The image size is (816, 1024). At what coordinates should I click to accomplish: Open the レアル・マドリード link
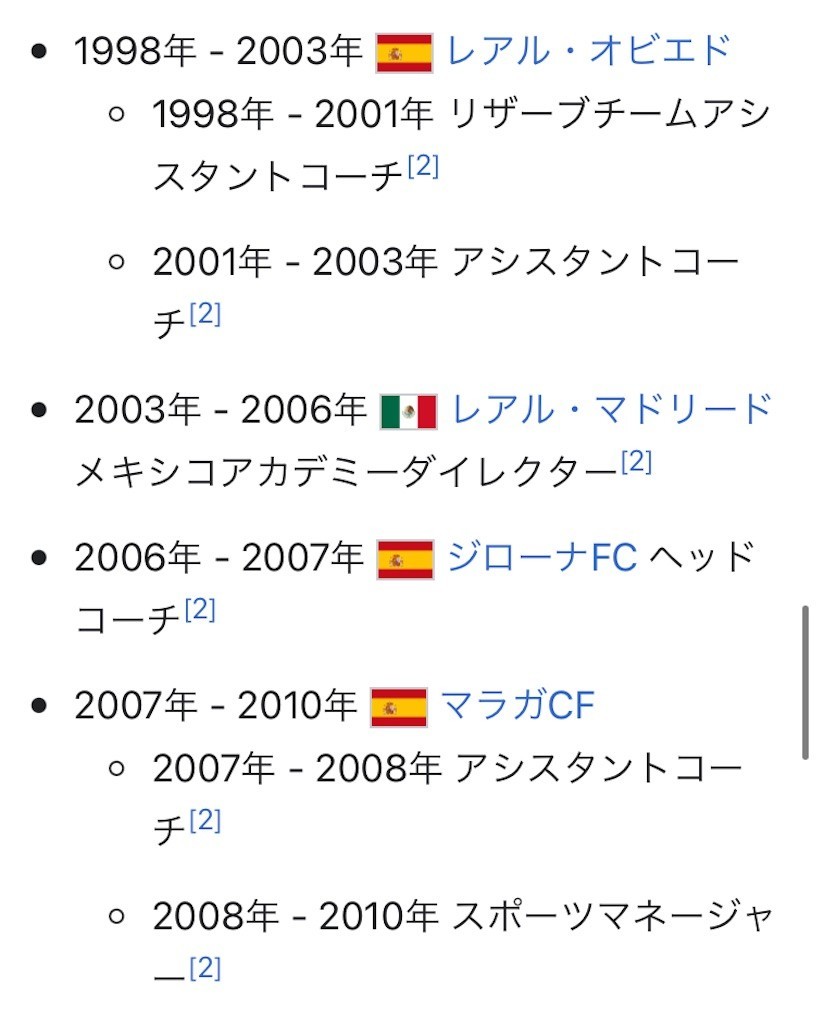click(612, 409)
